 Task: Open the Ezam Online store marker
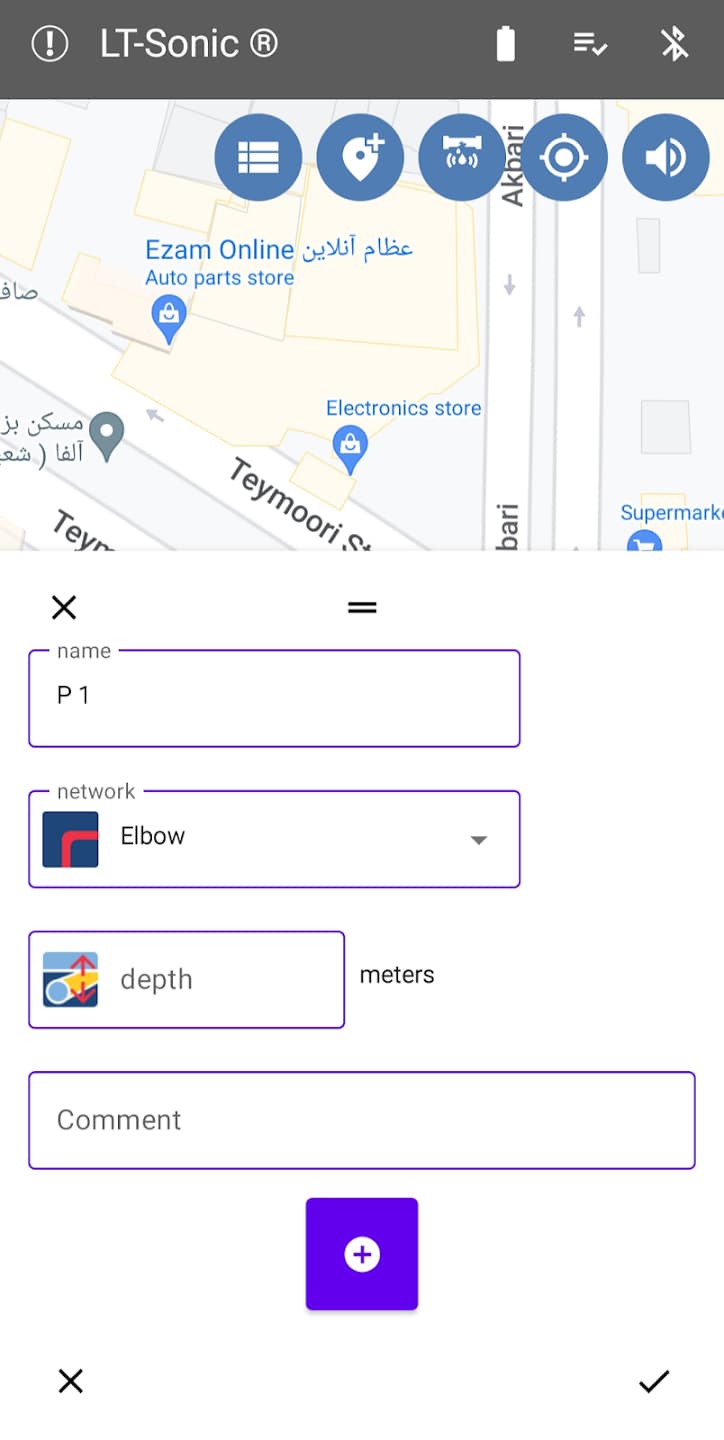pyautogui.click(x=168, y=317)
